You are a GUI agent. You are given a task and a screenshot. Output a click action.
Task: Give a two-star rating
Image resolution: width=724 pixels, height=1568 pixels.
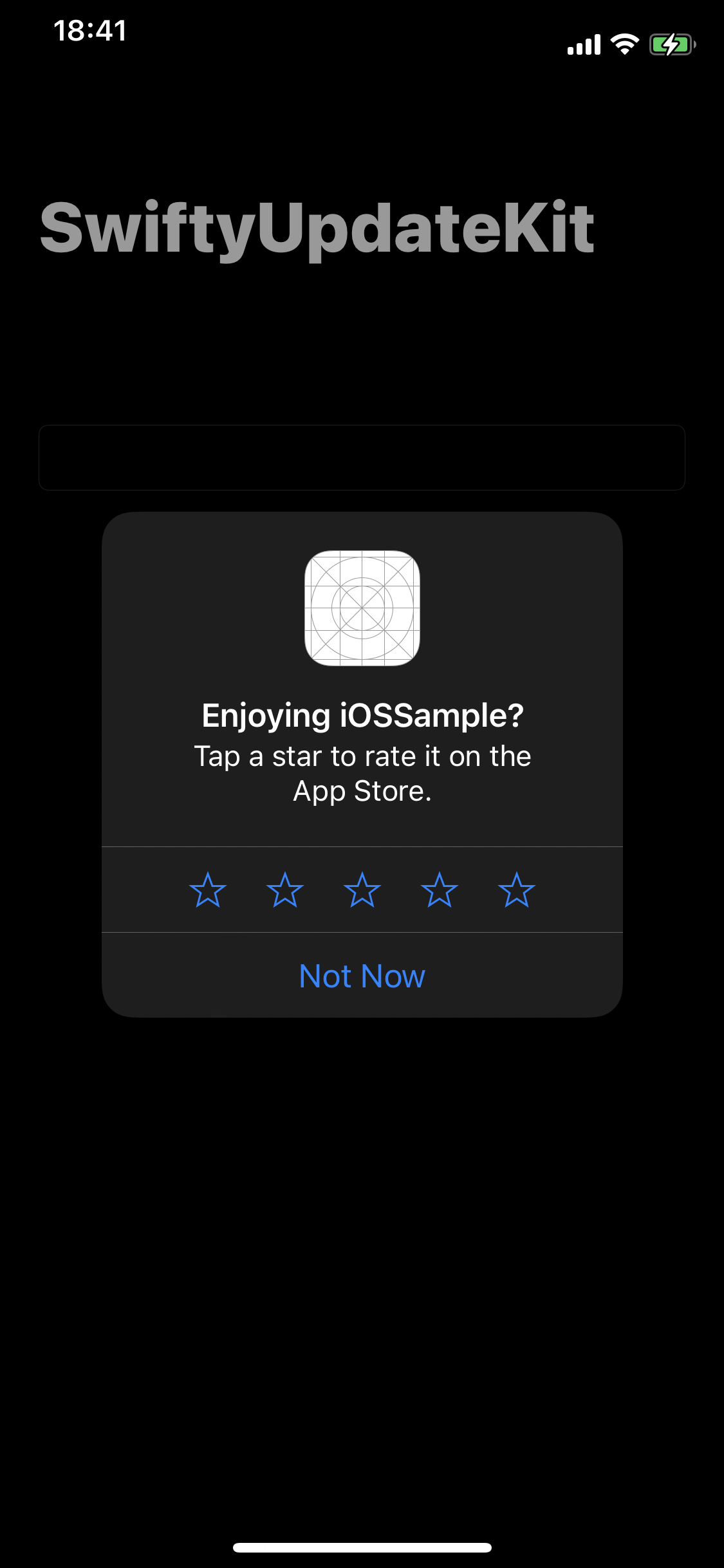[285, 890]
